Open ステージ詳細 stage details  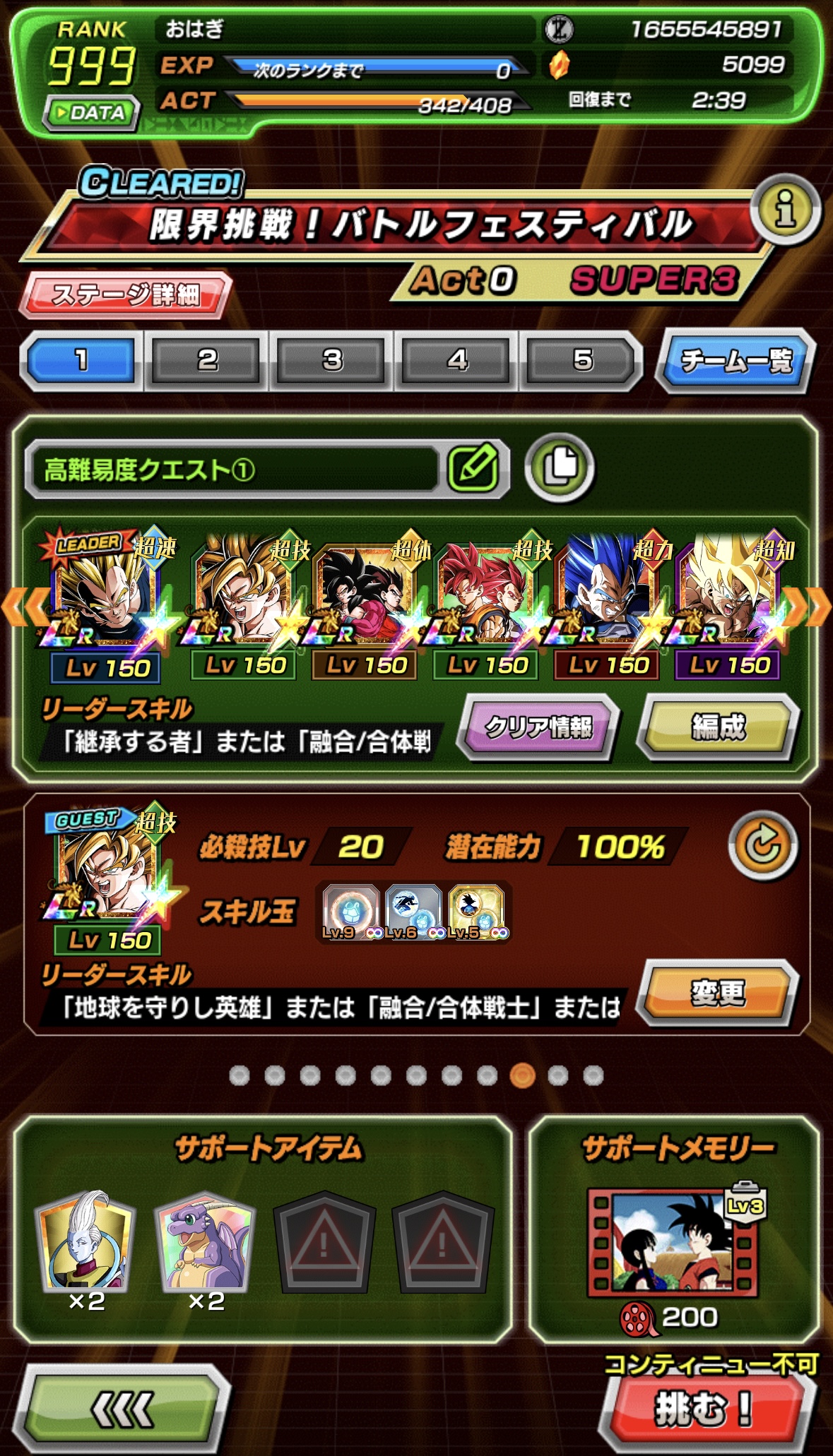click(125, 294)
